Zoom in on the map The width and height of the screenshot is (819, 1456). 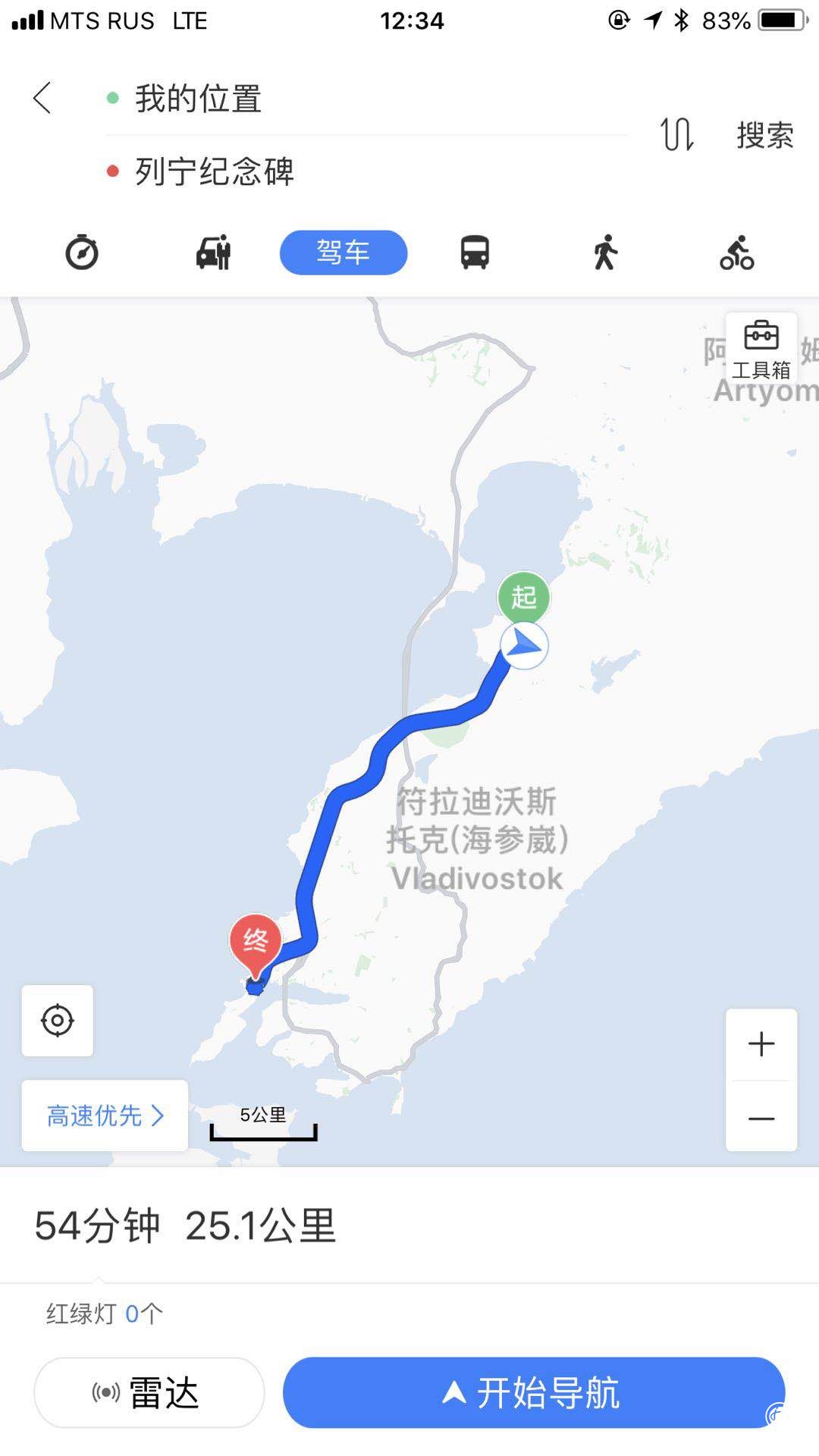tap(761, 1044)
